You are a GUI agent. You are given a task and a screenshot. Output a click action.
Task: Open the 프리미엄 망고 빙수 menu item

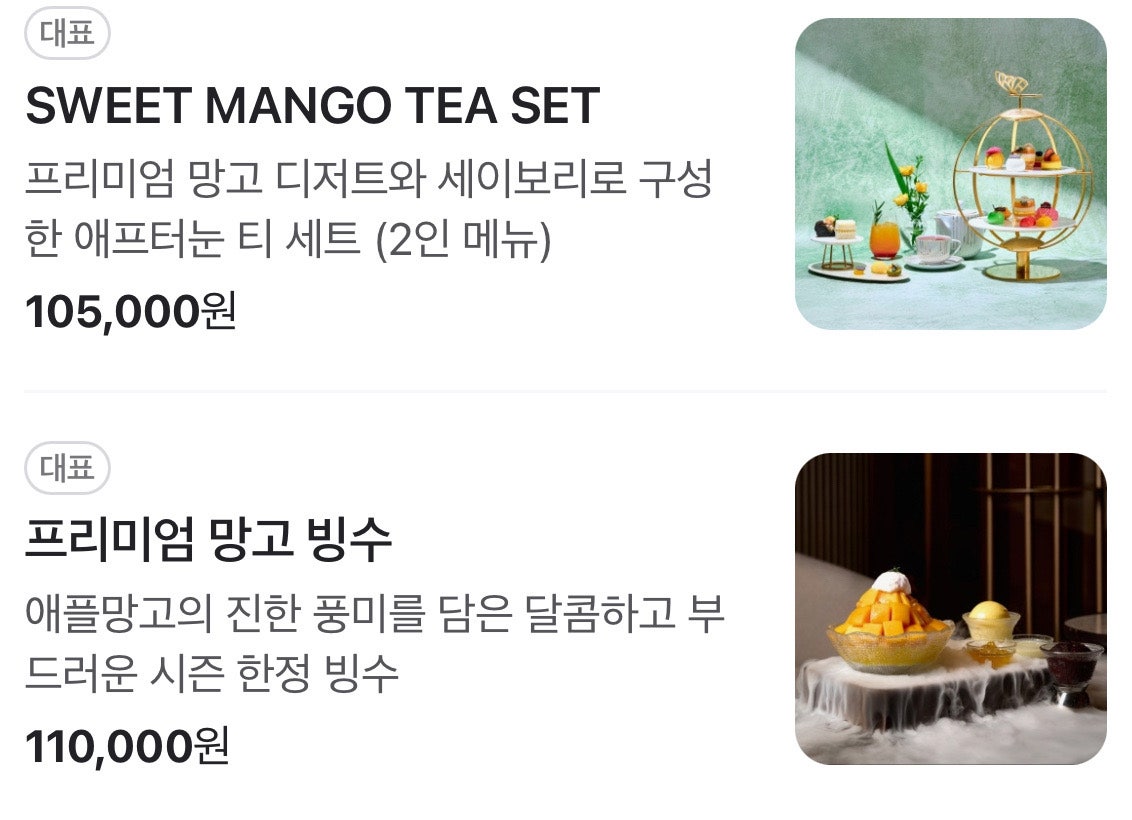click(209, 540)
